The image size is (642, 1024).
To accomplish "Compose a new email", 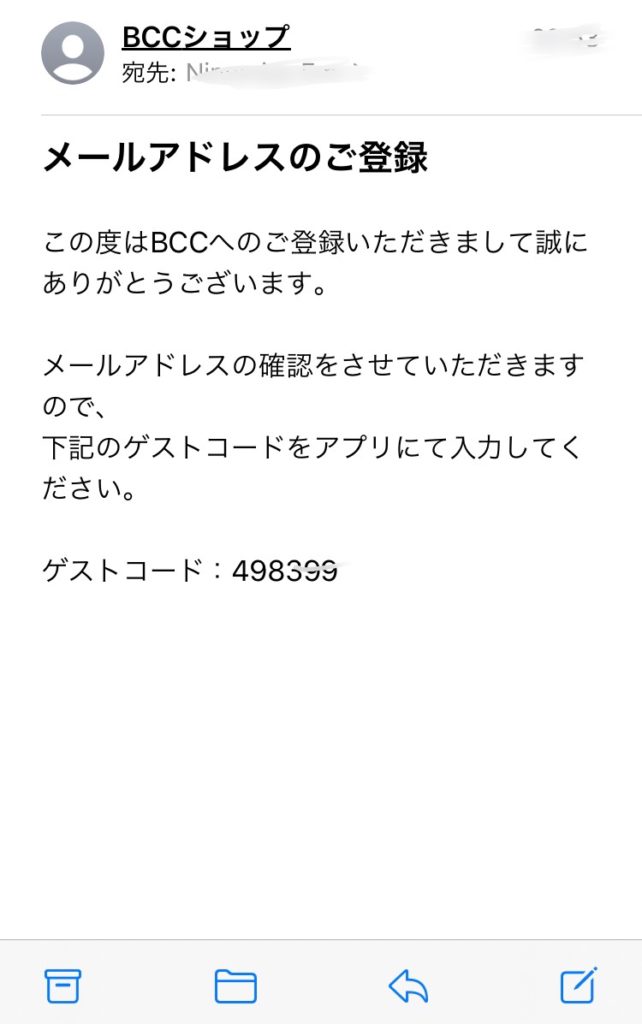I will click(579, 985).
